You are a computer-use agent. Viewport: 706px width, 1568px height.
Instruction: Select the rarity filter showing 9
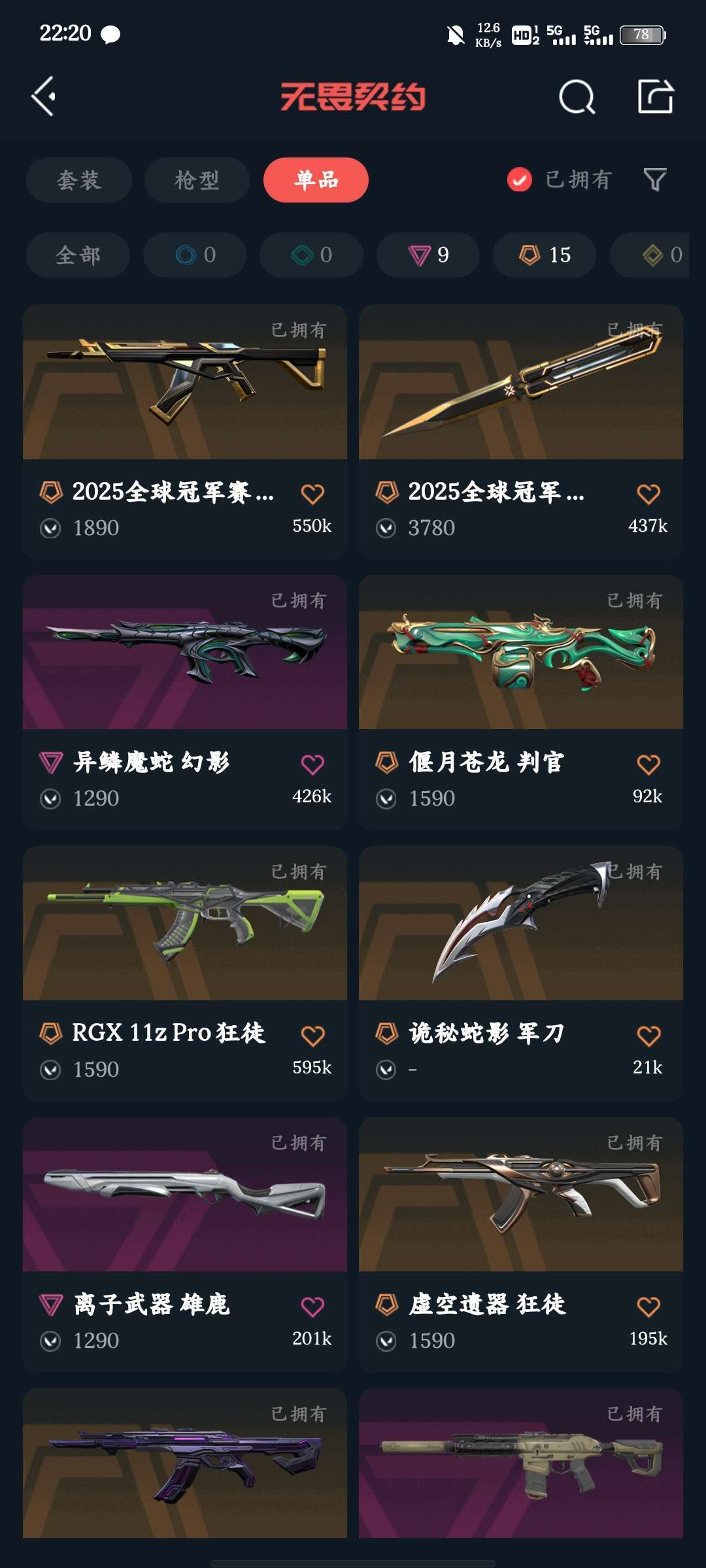coord(428,255)
